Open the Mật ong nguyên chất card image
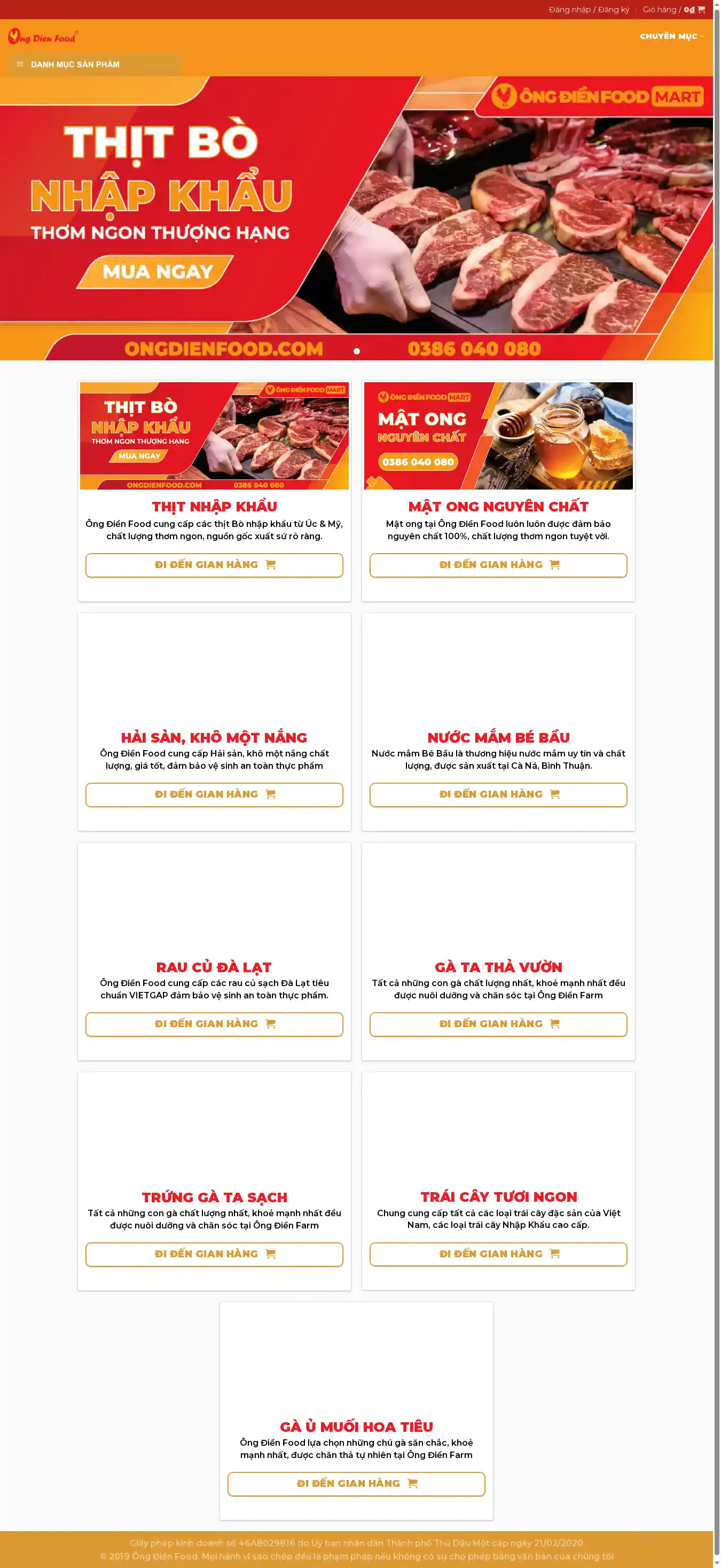 498,436
